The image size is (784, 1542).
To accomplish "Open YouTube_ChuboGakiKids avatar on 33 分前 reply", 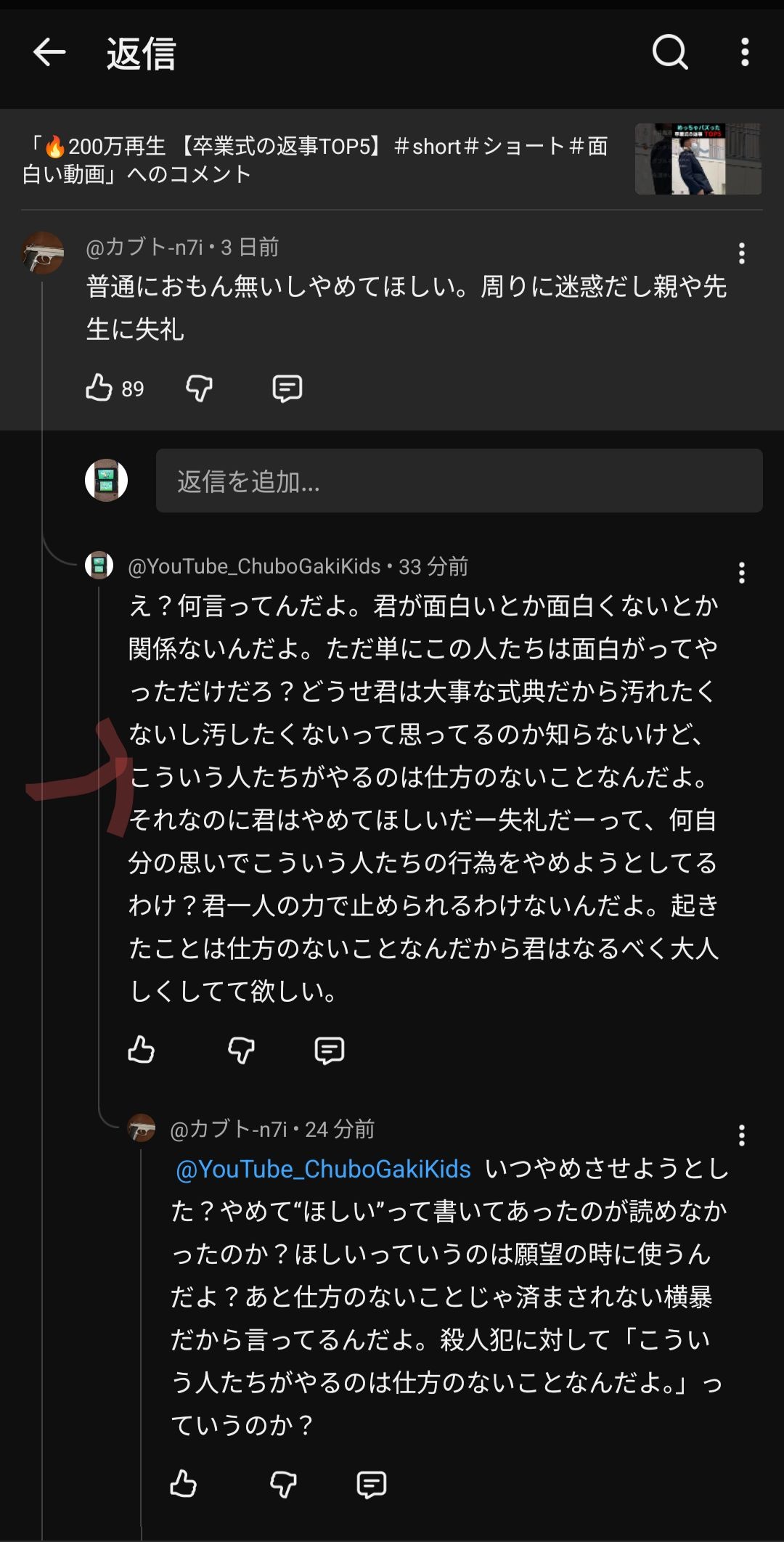I will click(99, 565).
